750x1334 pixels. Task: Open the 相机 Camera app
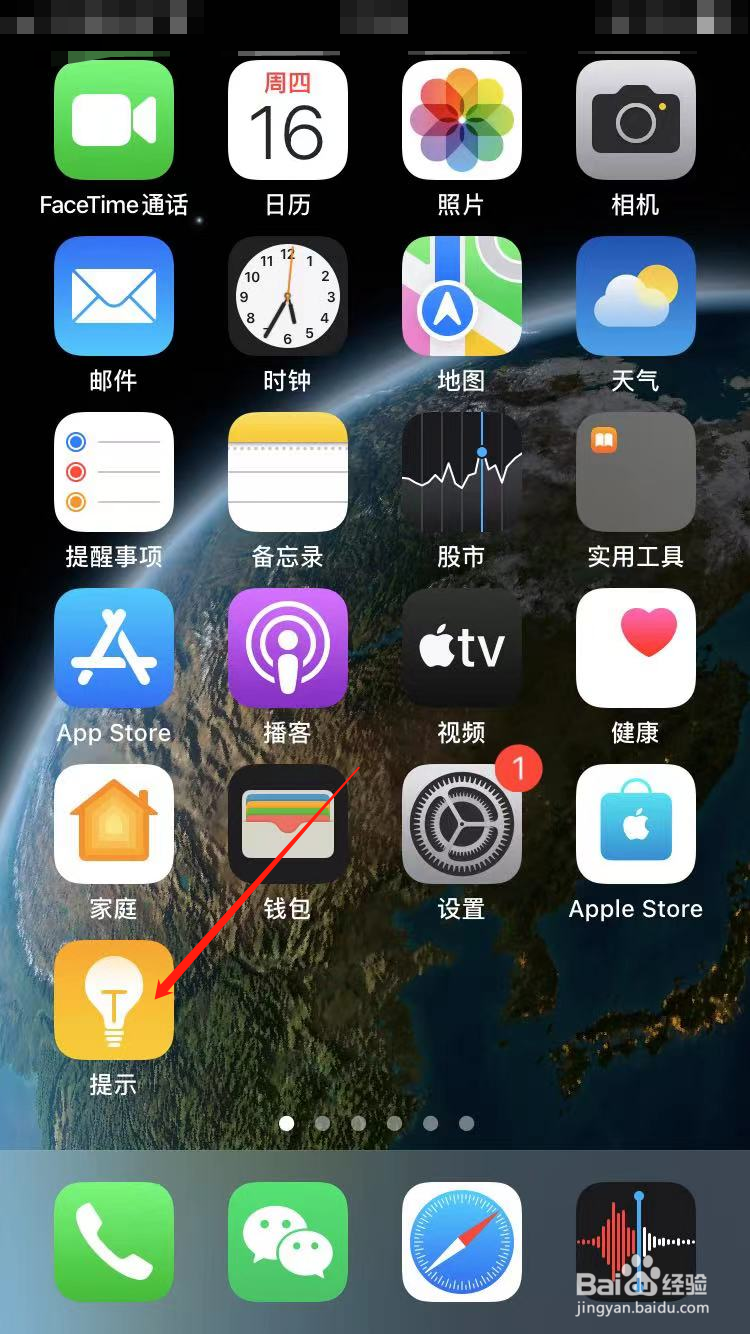coord(635,120)
